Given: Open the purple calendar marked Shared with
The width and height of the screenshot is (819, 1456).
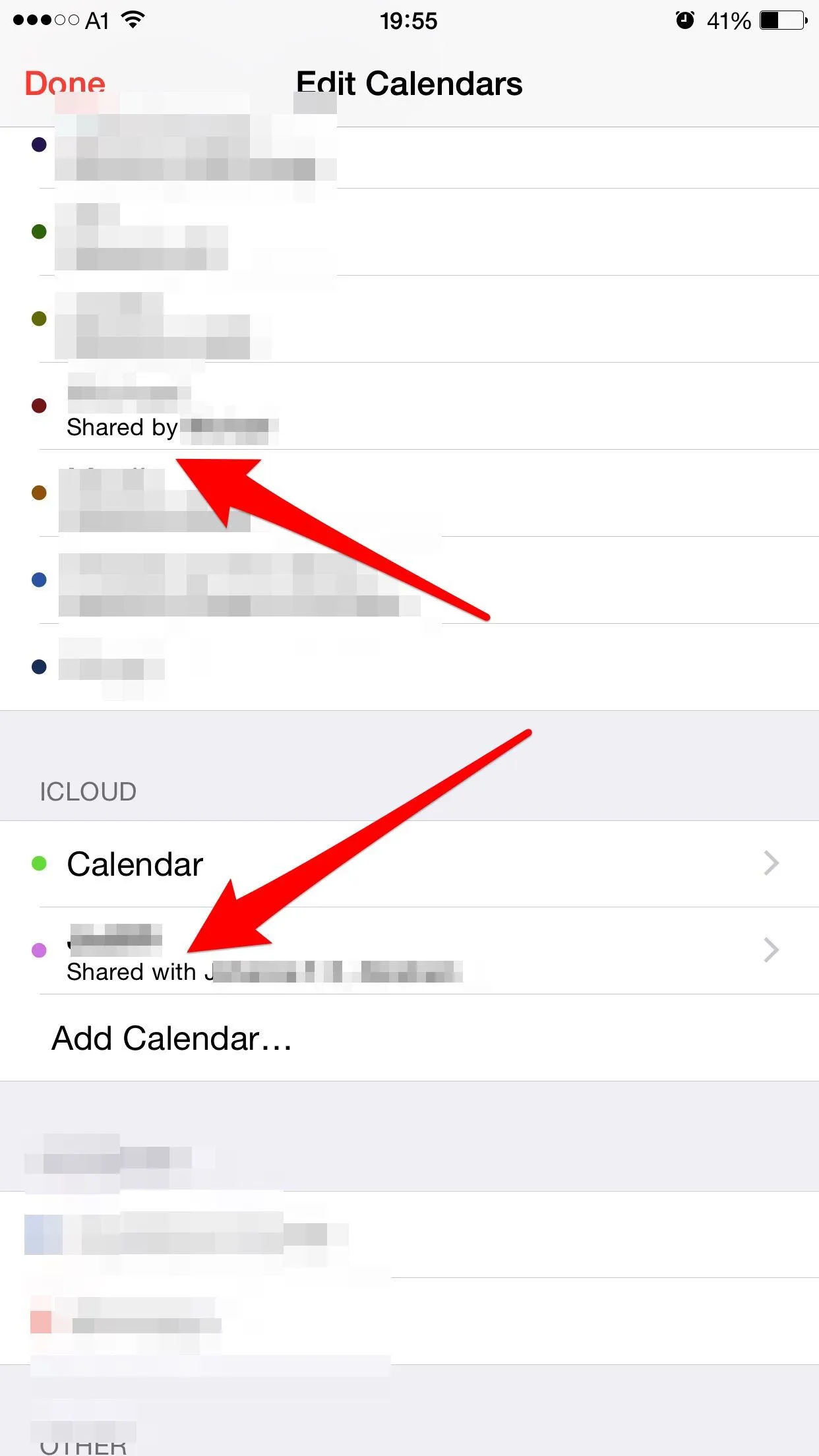Looking at the screenshot, I should 409,951.
